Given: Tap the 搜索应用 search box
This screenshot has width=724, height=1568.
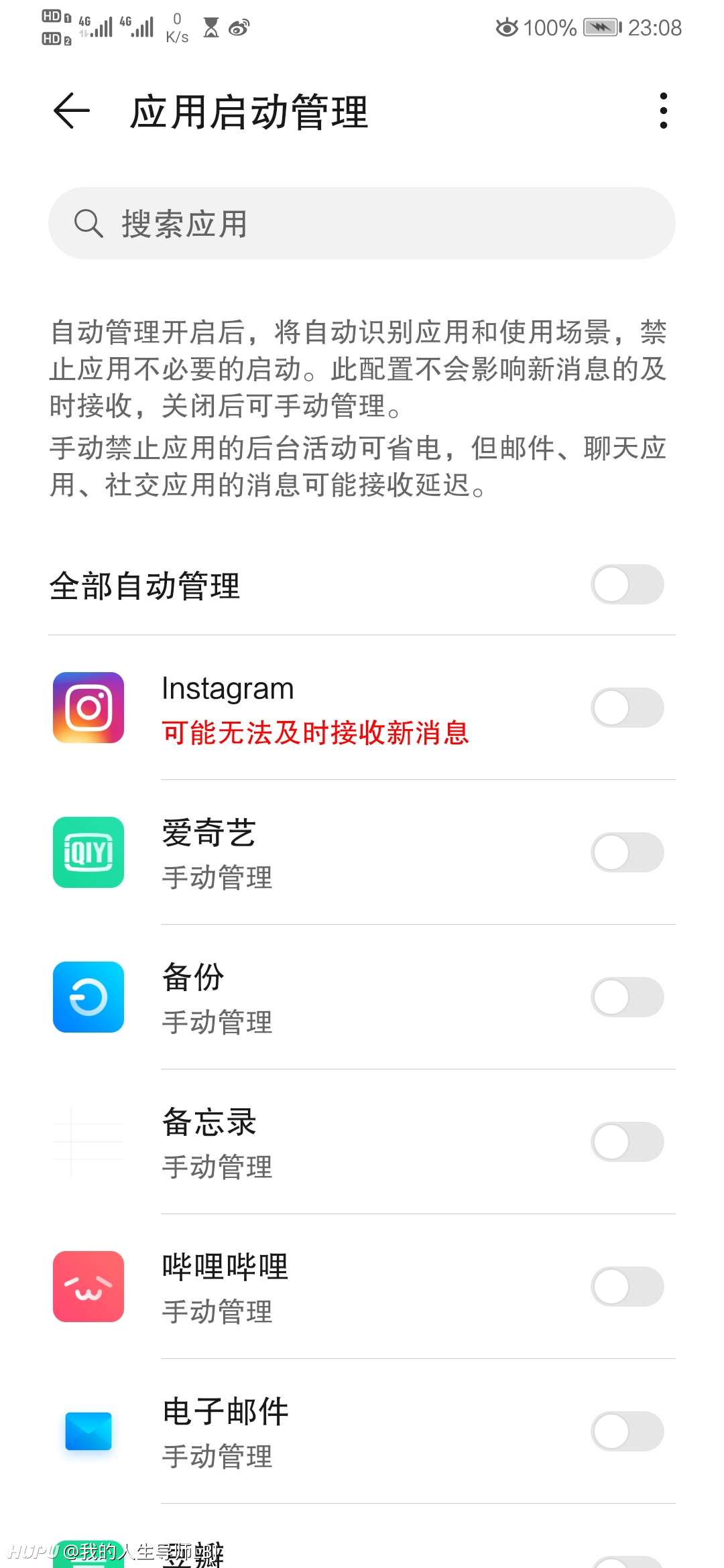Looking at the screenshot, I should [x=362, y=223].
